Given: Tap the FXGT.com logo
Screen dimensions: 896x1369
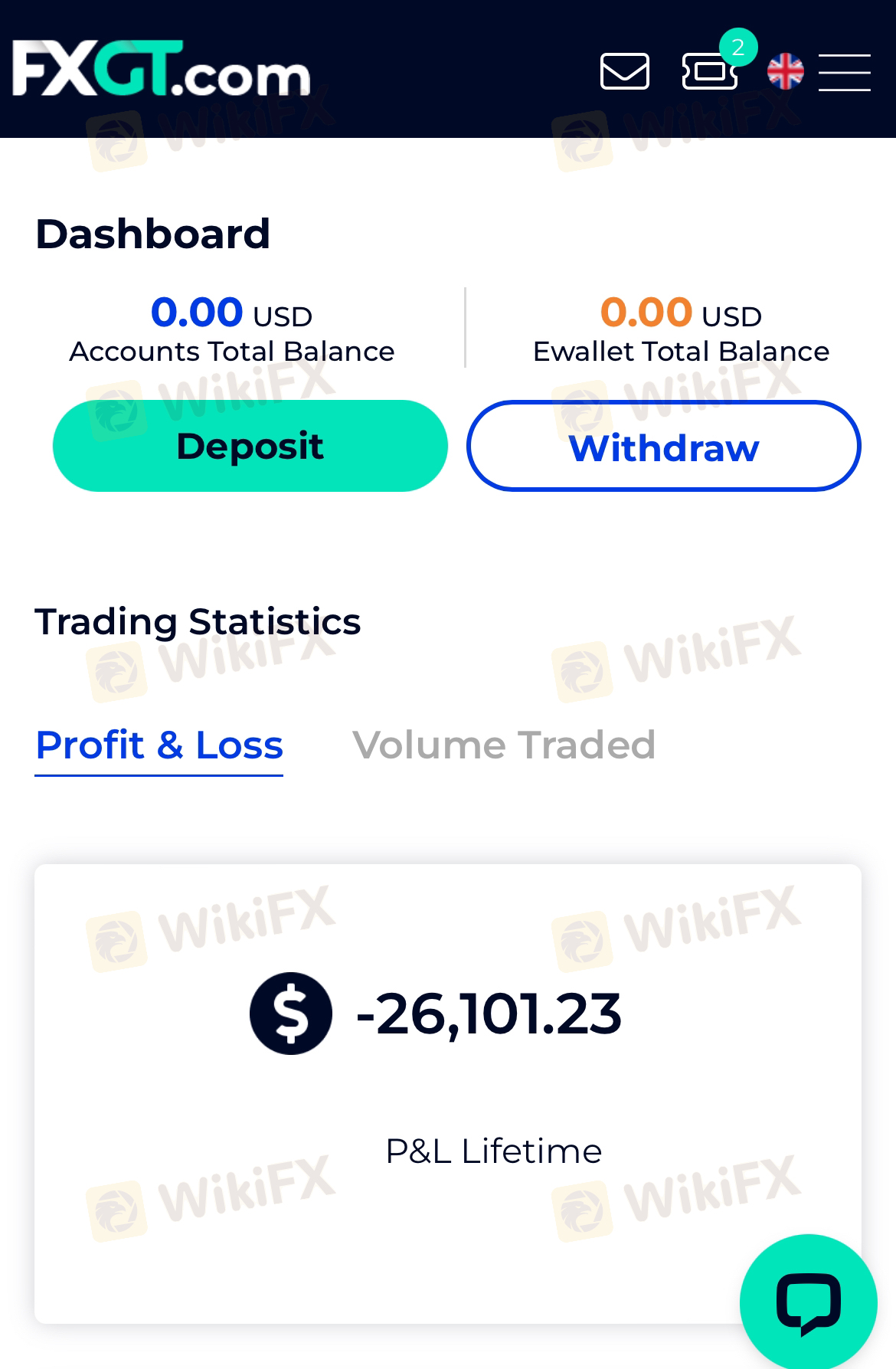Looking at the screenshot, I should 161,69.
